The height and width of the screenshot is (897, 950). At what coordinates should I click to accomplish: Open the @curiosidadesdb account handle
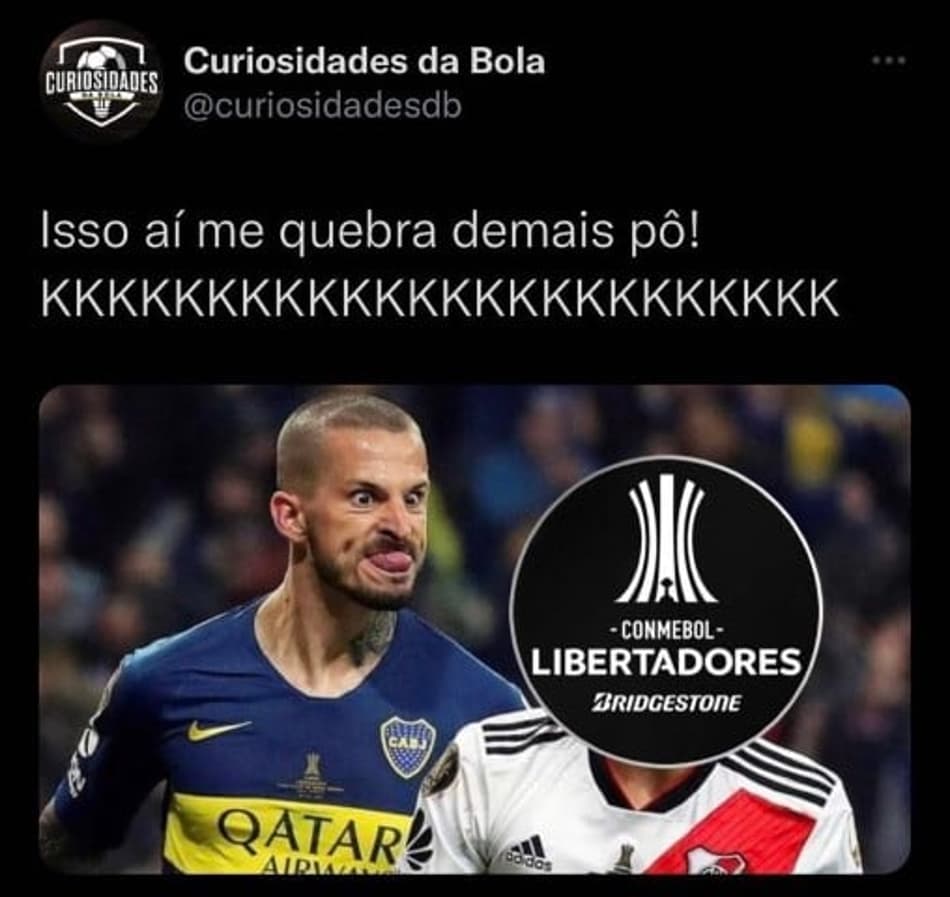click(x=322, y=107)
